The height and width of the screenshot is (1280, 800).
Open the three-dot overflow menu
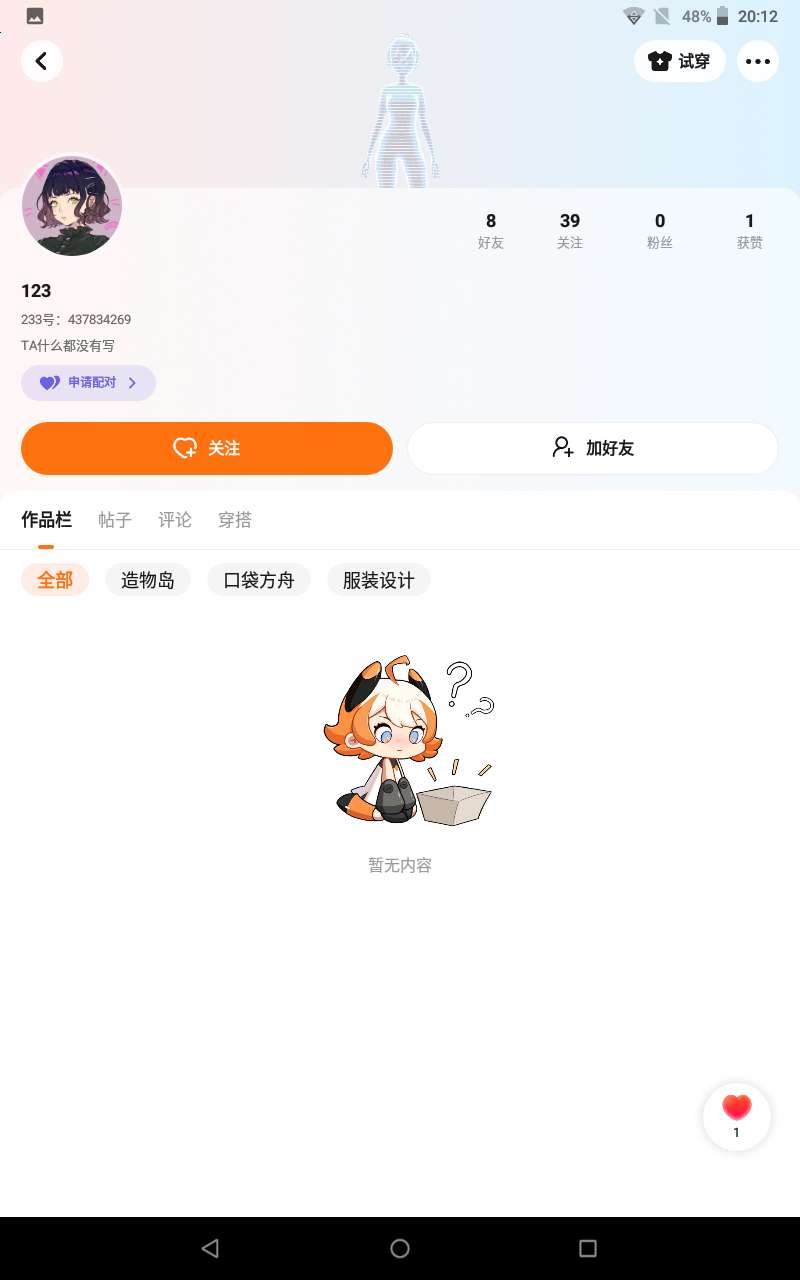point(758,61)
